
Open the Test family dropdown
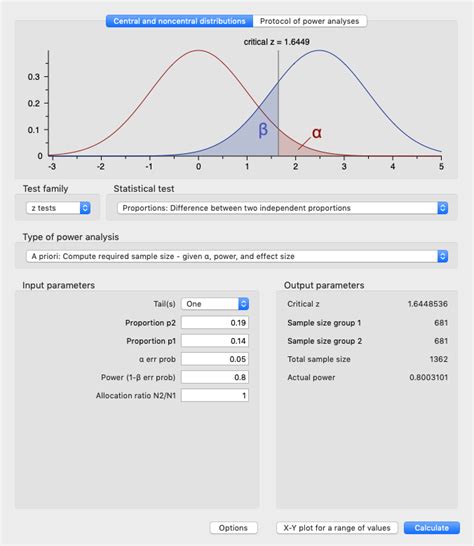(x=59, y=208)
